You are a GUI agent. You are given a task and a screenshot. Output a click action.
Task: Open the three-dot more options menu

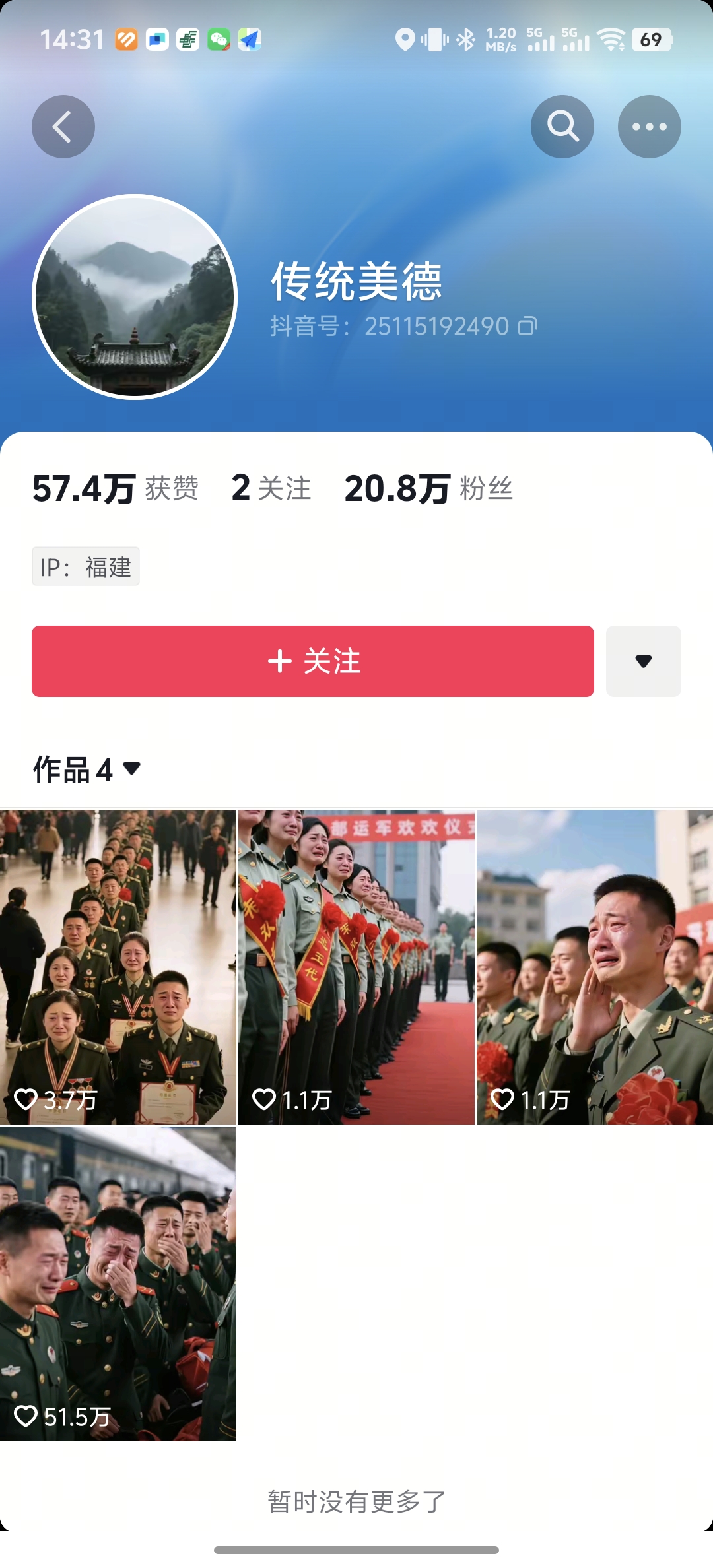click(649, 127)
